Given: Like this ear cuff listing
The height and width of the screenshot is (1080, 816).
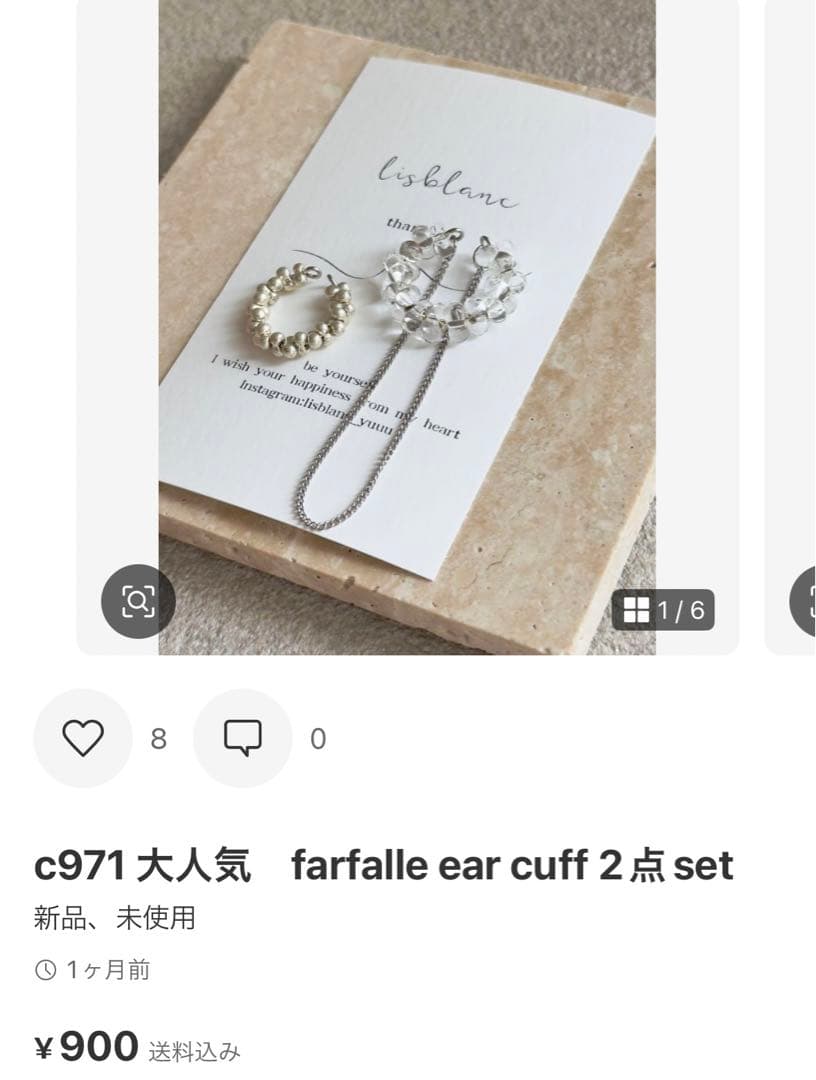Looking at the screenshot, I should click(x=83, y=738).
